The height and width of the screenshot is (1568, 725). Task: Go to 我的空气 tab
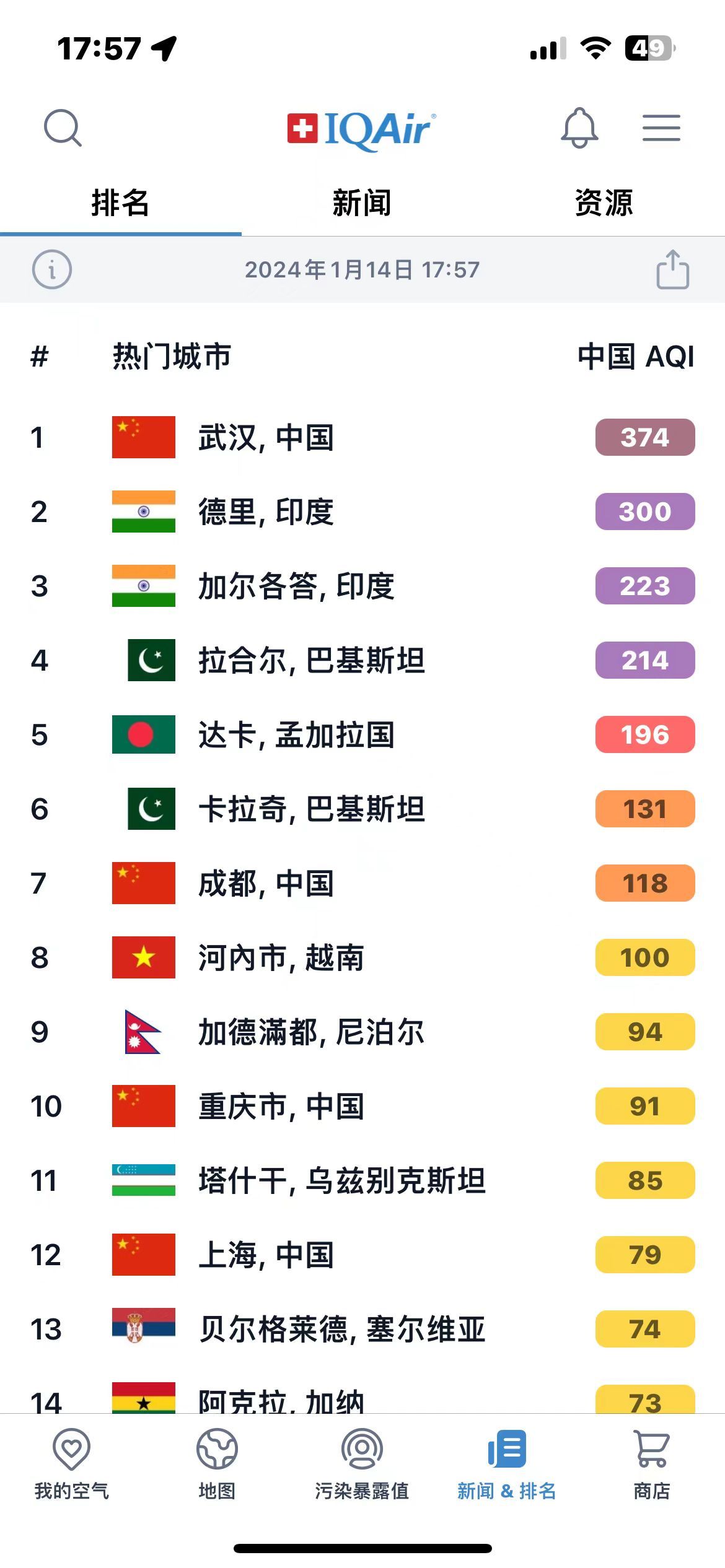pos(72,1464)
